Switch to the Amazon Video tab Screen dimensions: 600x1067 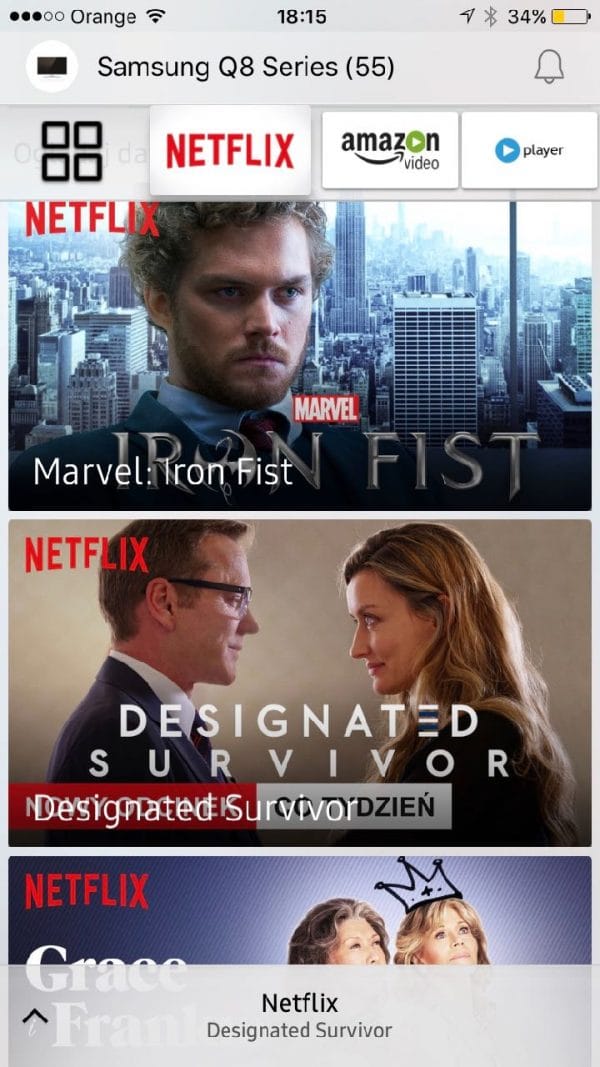(390, 150)
